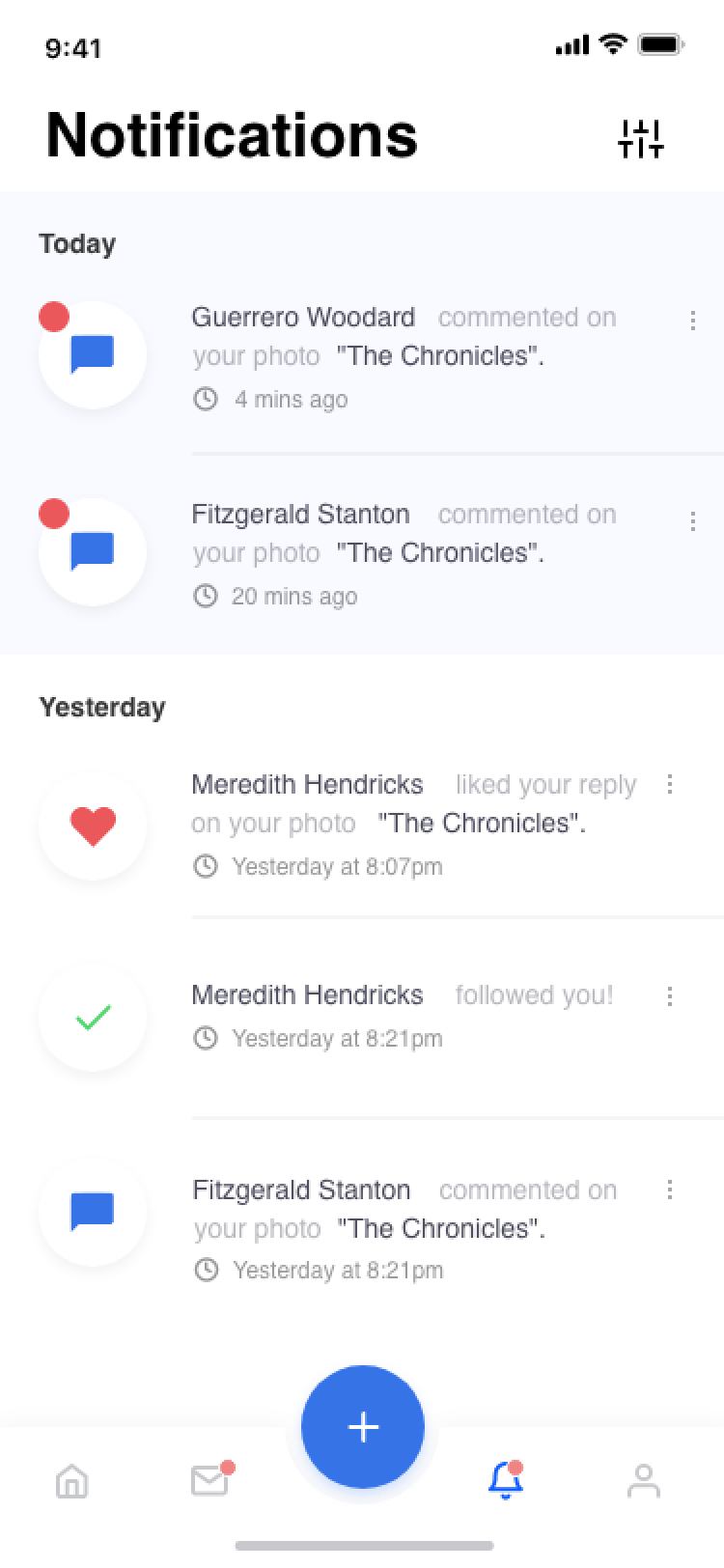Open Meredith Hendricks' followed you notification
Image resolution: width=724 pixels, height=1568 pixels.
(362, 1016)
